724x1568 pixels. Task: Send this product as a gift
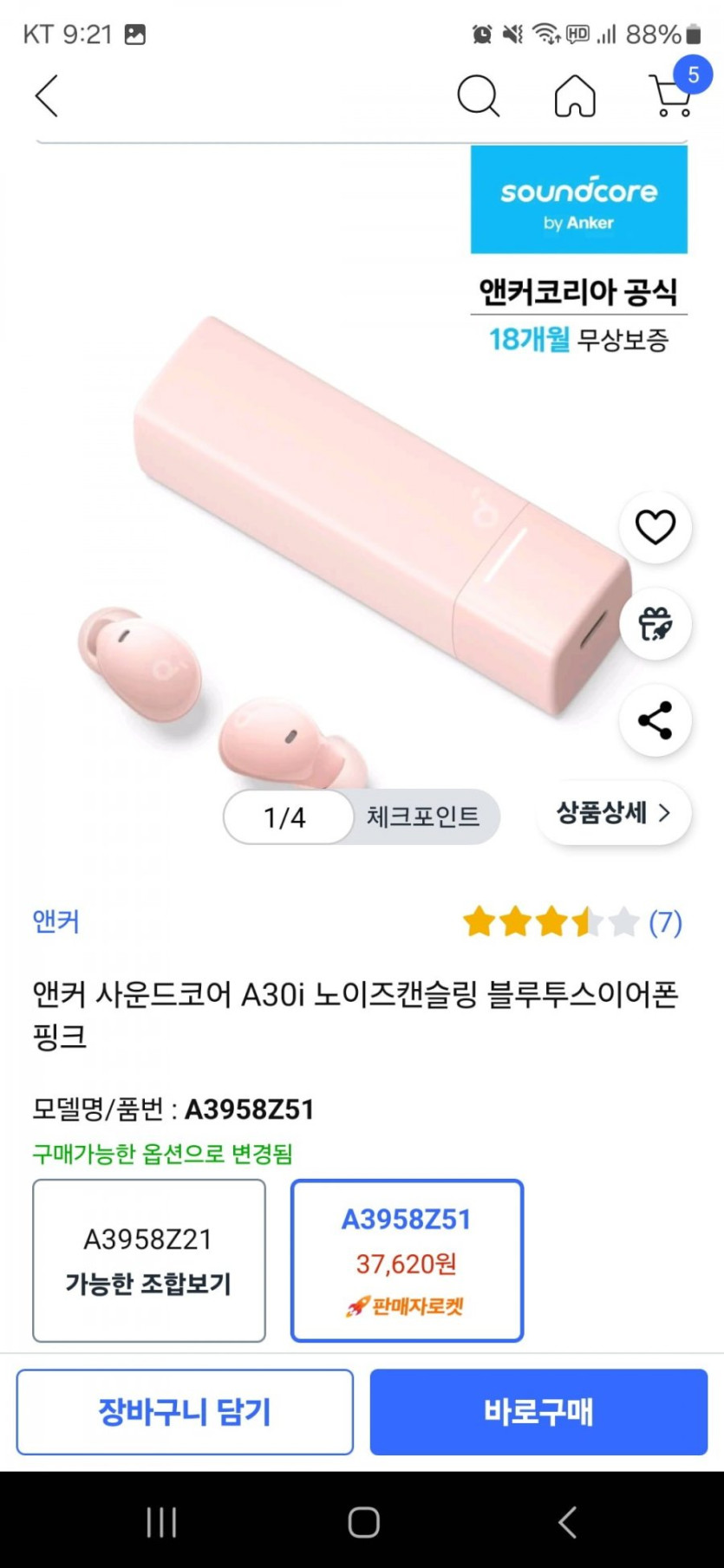[x=655, y=624]
